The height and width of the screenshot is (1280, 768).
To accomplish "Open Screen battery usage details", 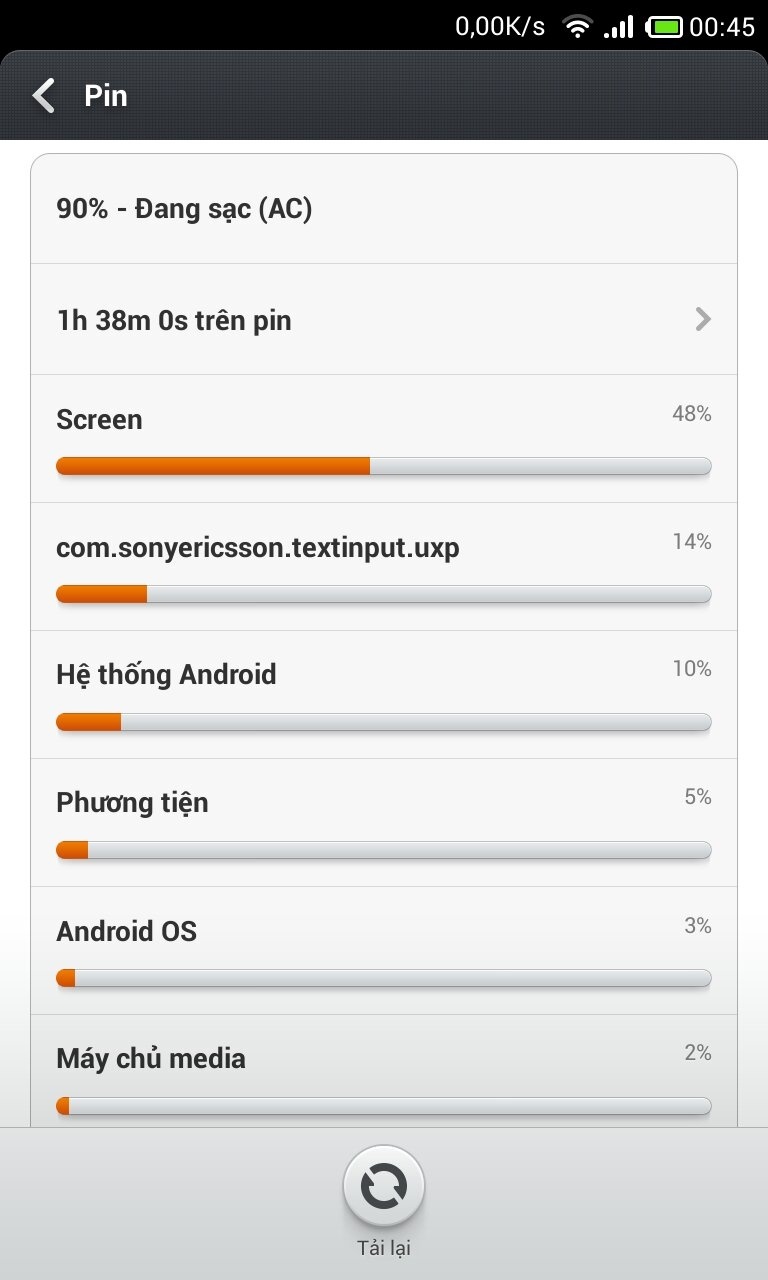I will pyautogui.click(x=384, y=439).
